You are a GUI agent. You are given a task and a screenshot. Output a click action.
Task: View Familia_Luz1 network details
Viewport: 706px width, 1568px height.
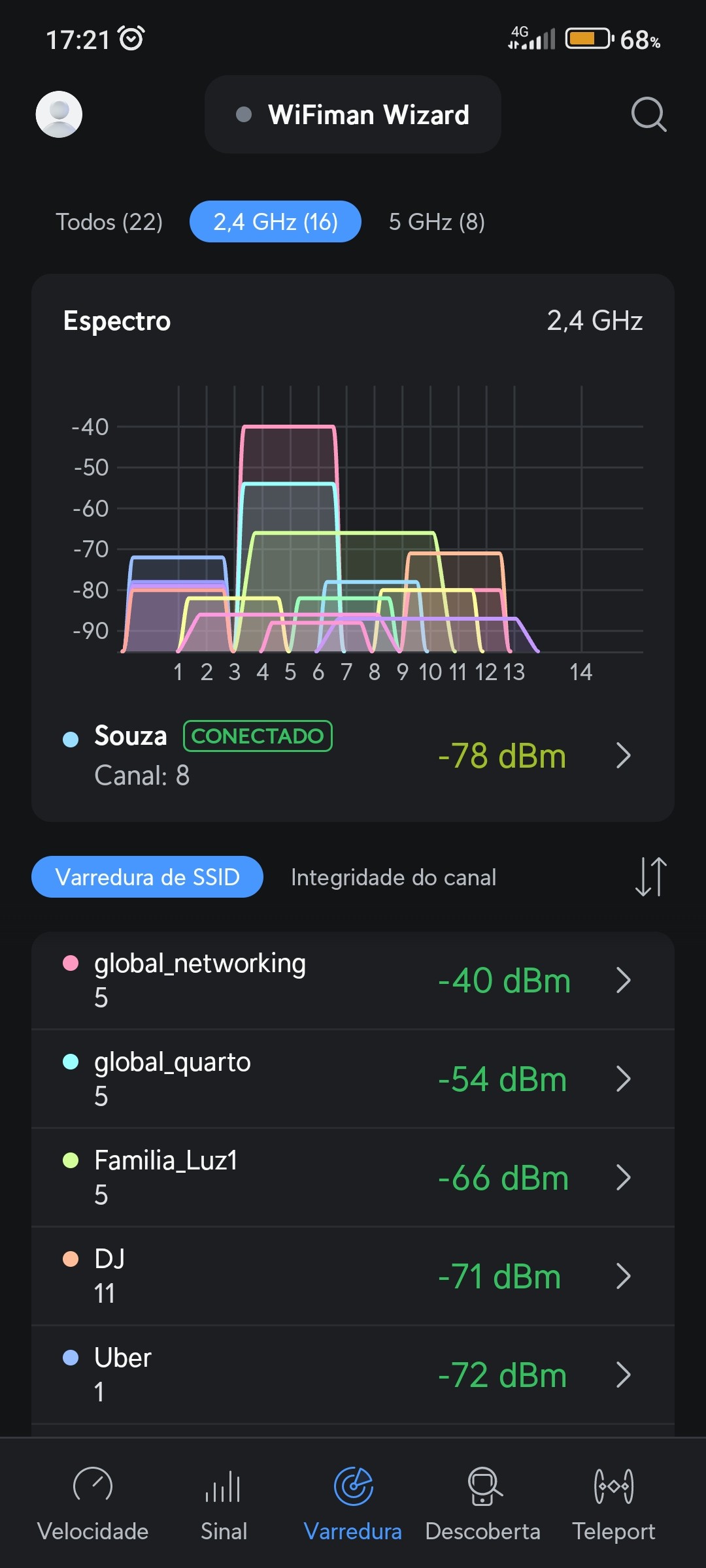353,1177
